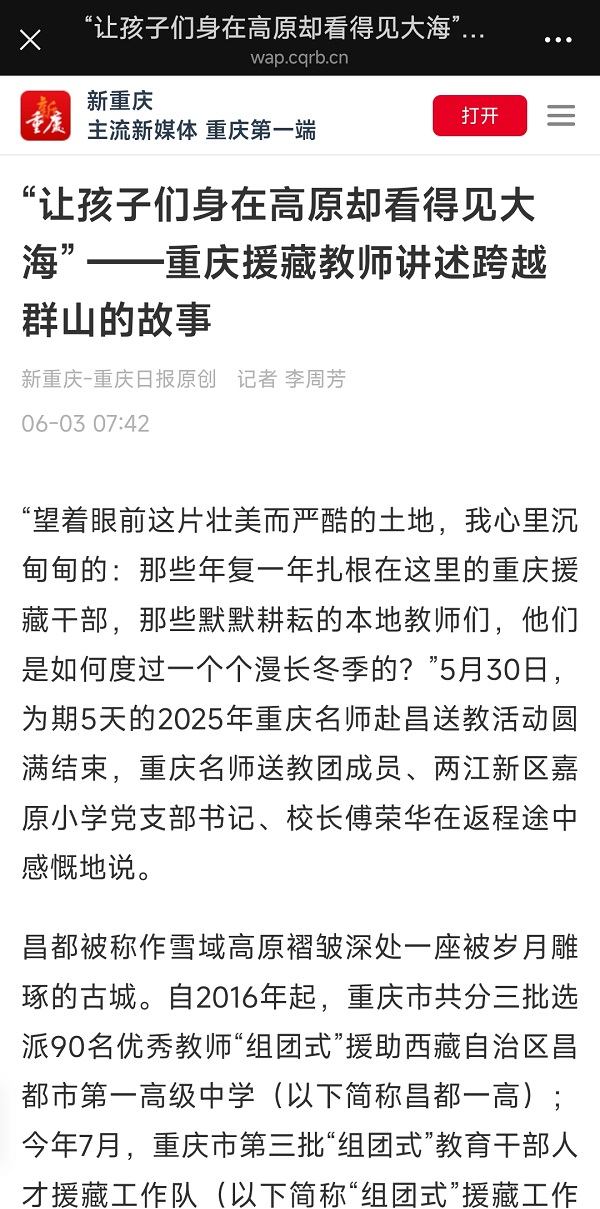Open the three-dot overflow menu
The width and height of the screenshot is (600, 1209).
[558, 39]
